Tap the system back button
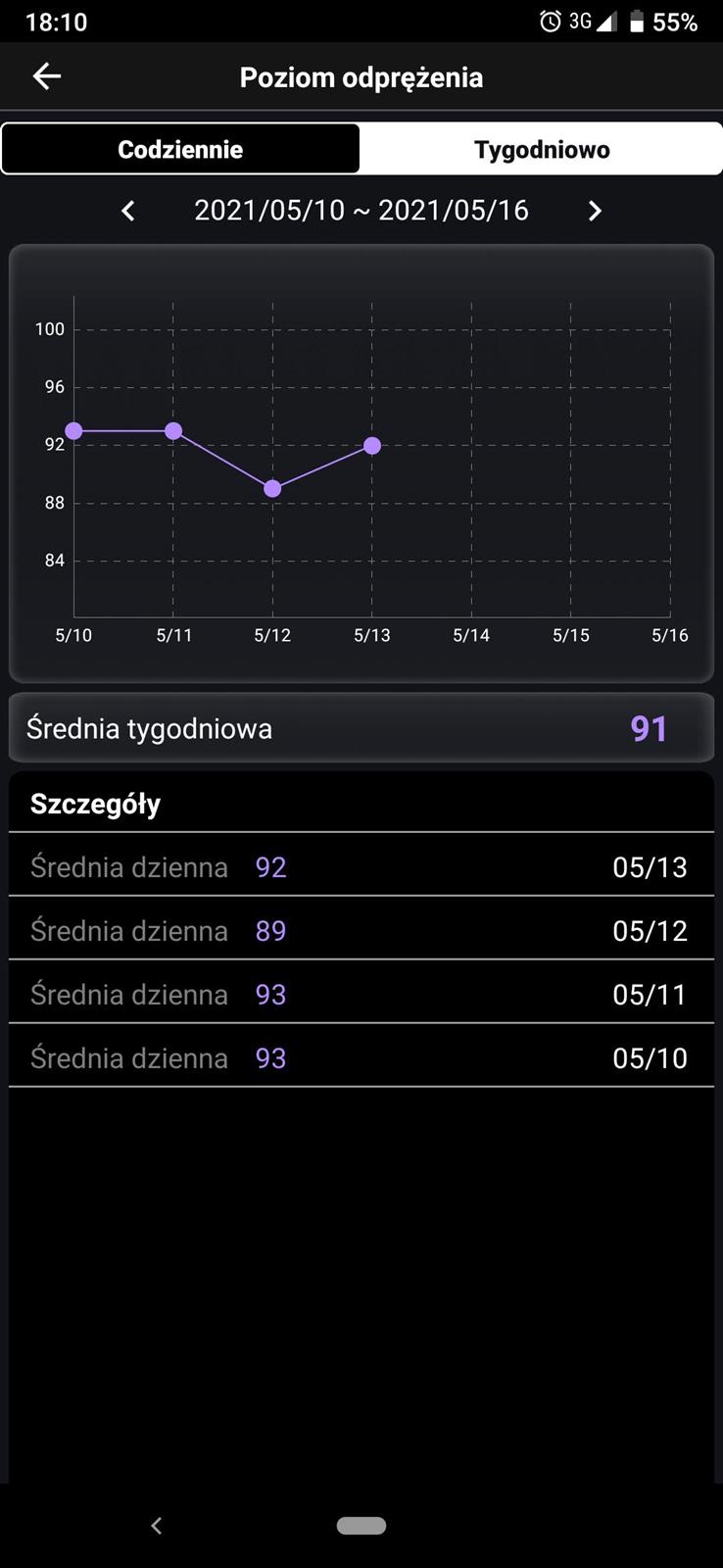 click(x=157, y=1525)
